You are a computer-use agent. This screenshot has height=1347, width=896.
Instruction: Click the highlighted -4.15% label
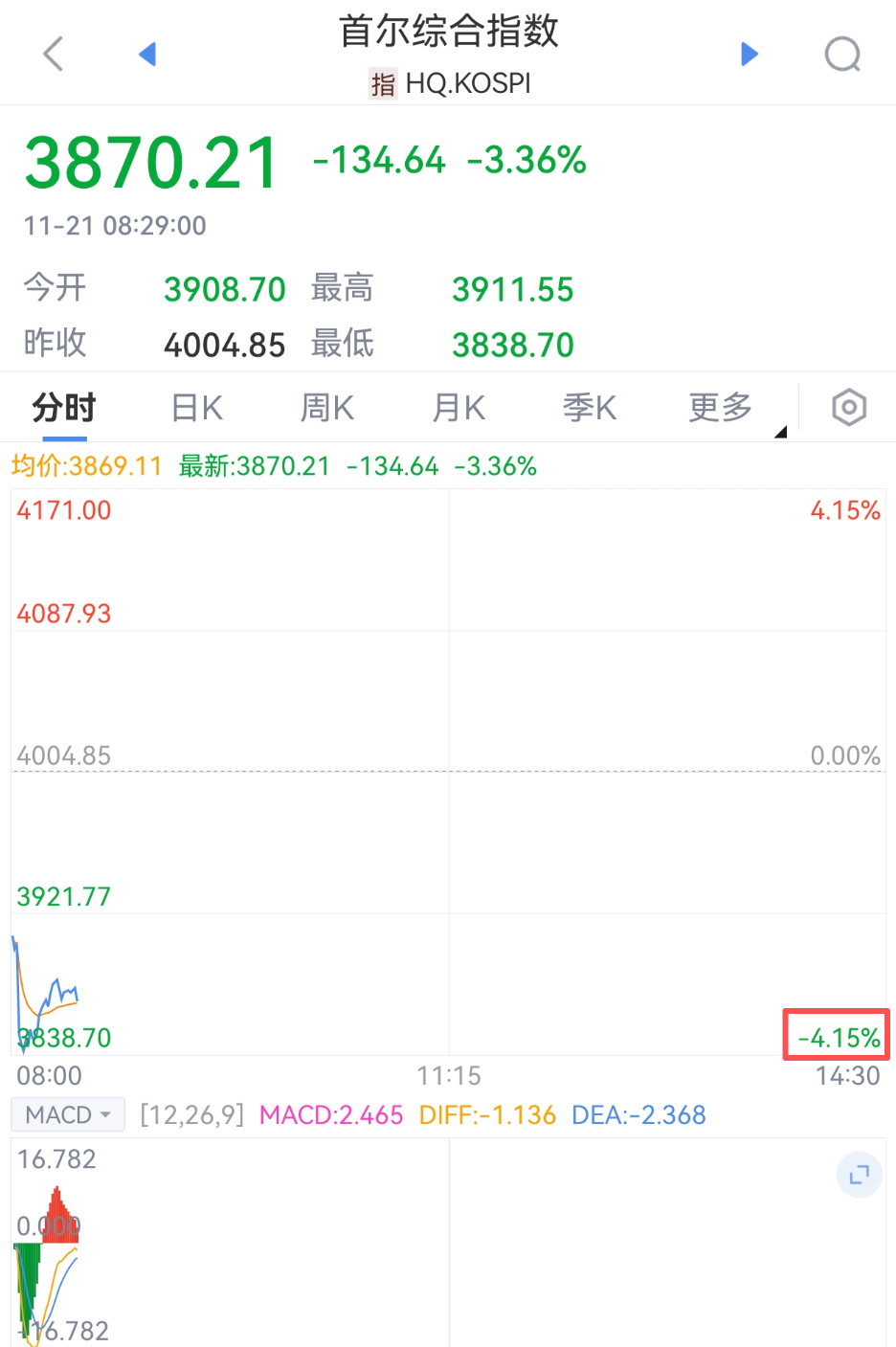836,1034
